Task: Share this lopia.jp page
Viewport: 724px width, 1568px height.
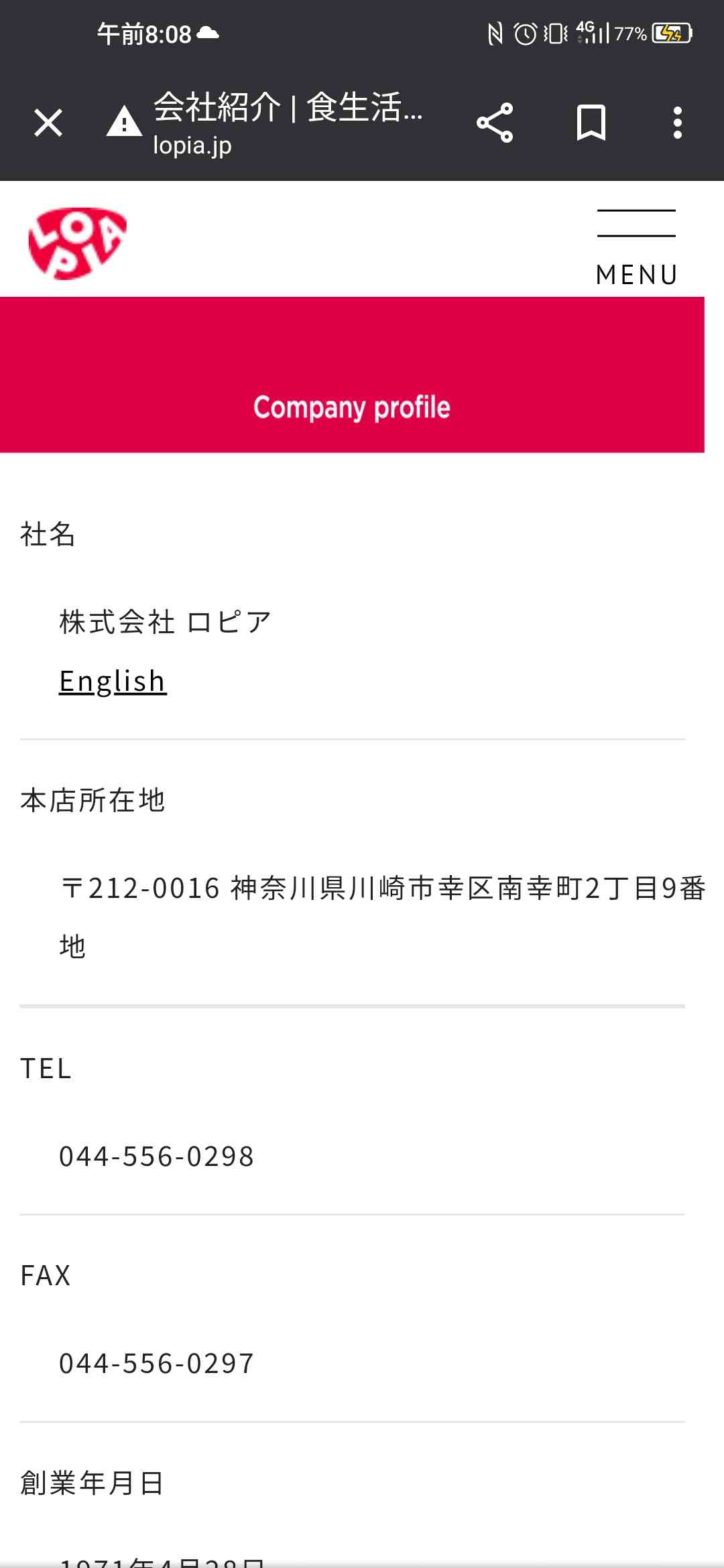Action: 495,123
